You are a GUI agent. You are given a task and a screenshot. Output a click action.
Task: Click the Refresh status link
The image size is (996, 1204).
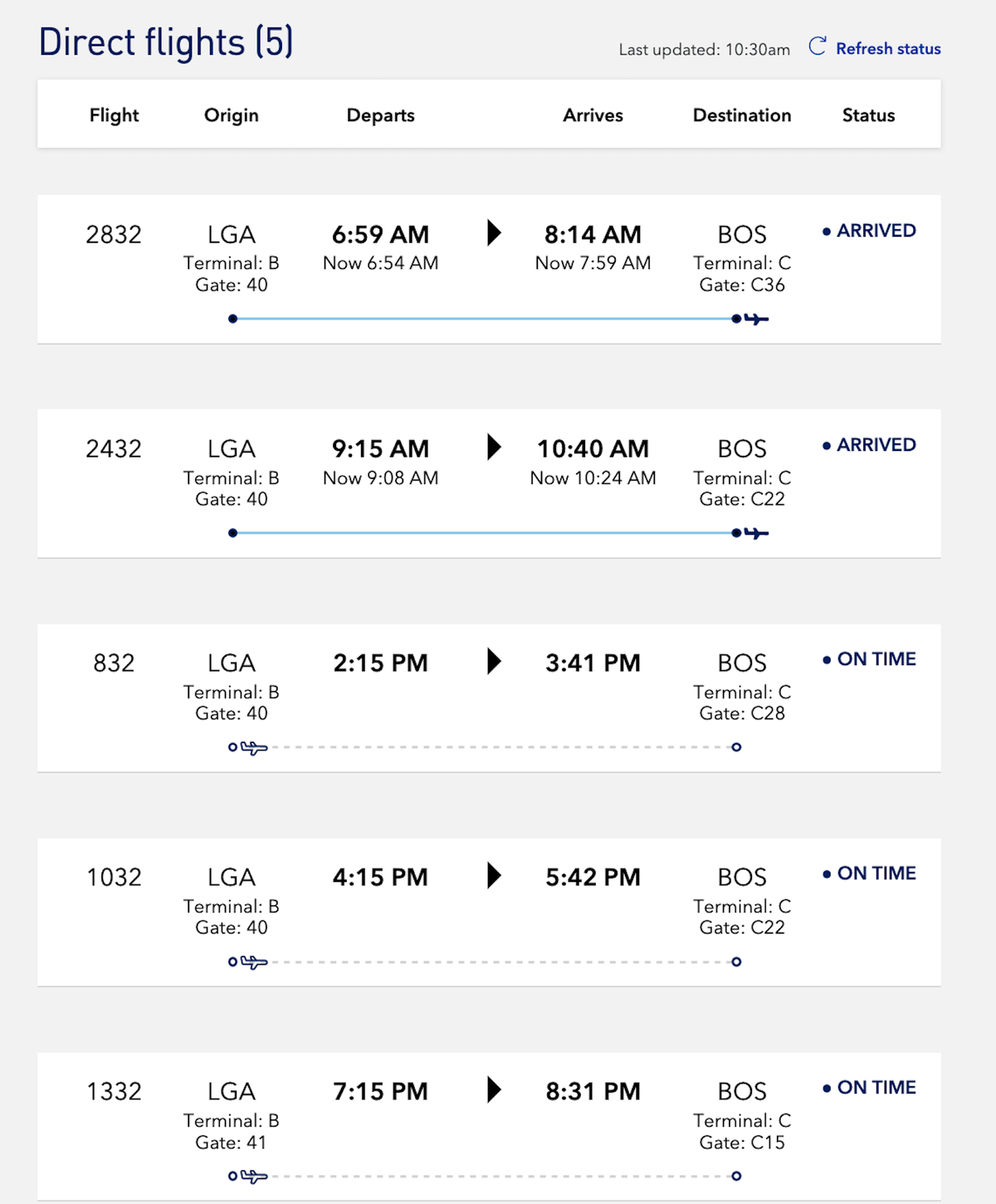pos(888,49)
